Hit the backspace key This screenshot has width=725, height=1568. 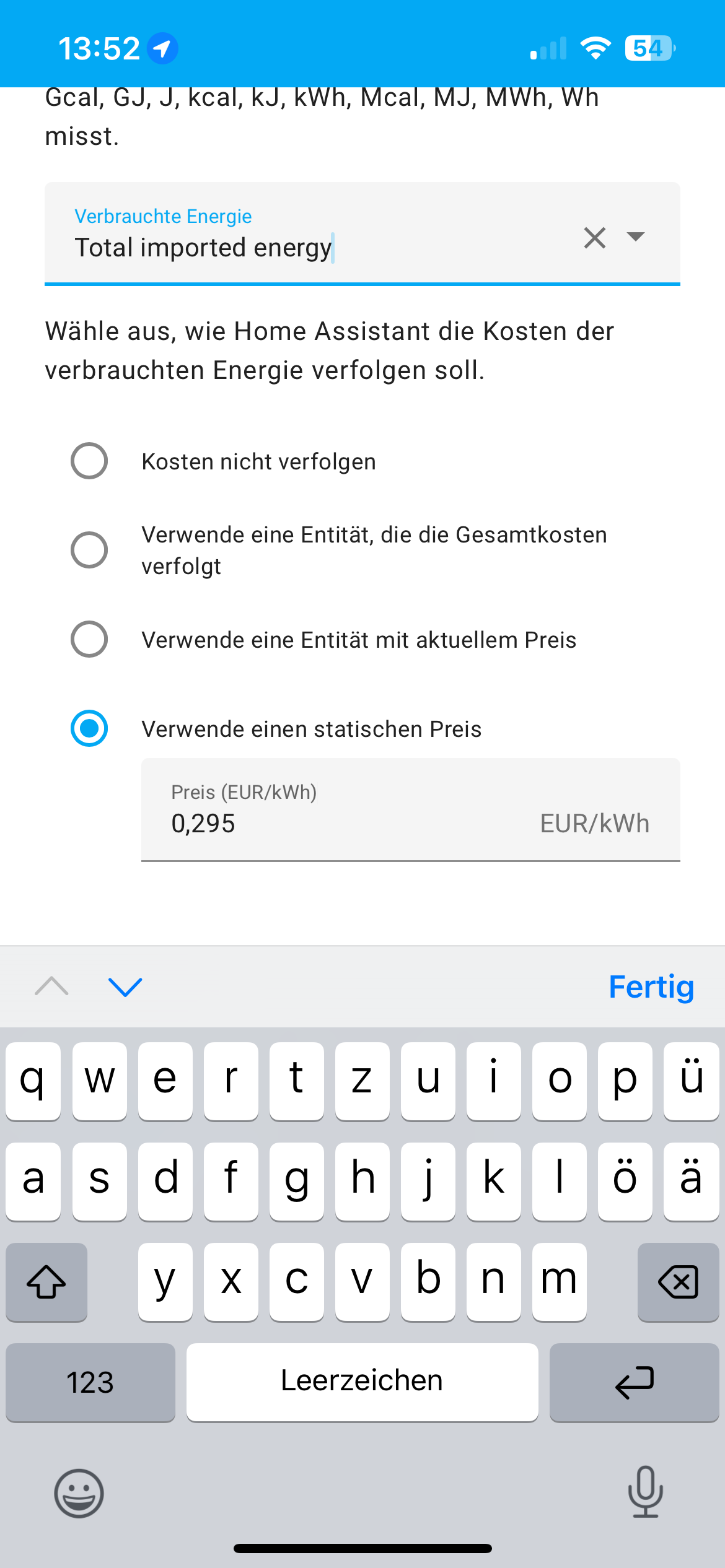pyautogui.click(x=678, y=1281)
